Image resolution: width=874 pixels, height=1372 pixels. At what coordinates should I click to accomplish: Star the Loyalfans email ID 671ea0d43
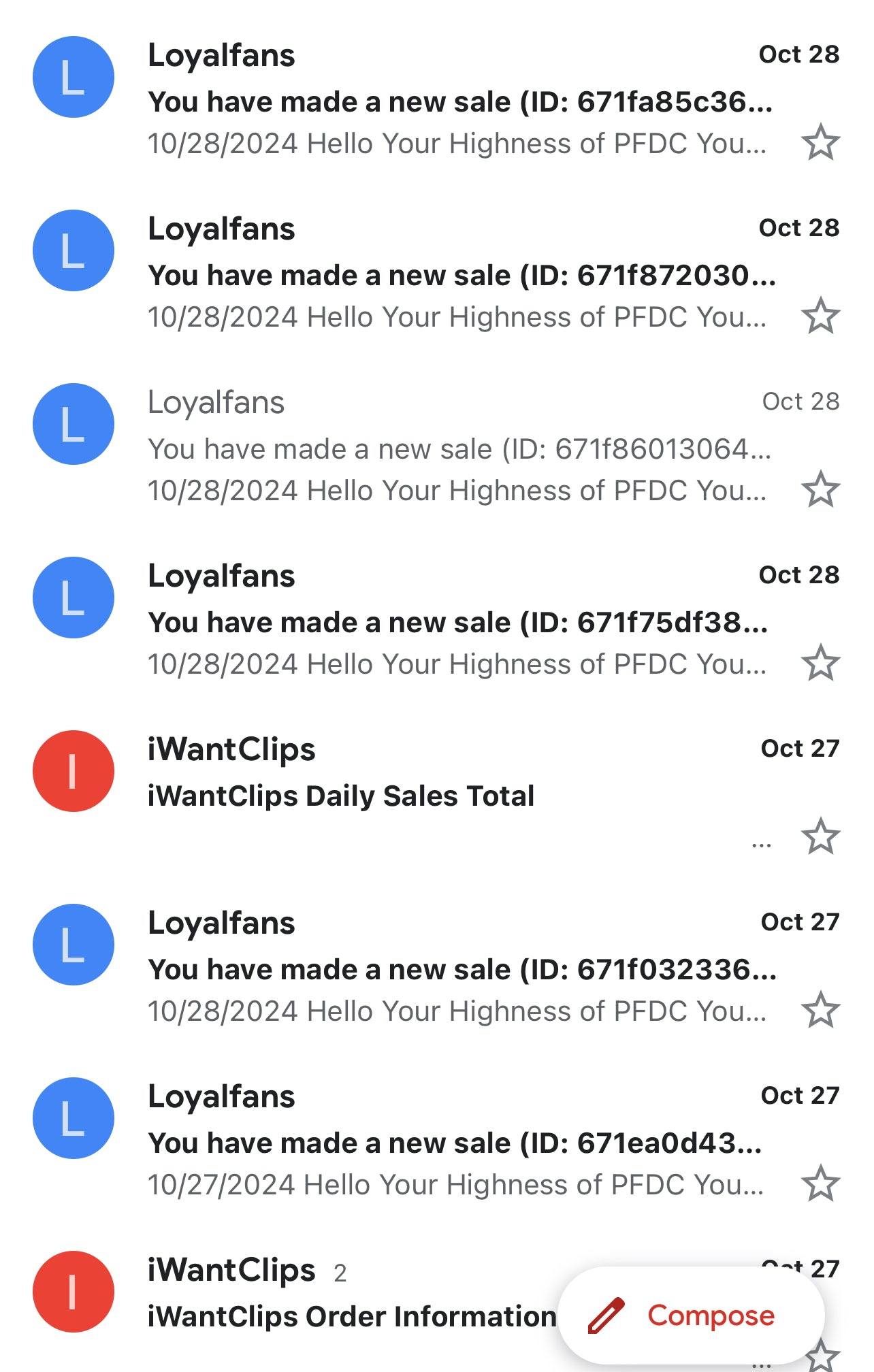[820, 1184]
